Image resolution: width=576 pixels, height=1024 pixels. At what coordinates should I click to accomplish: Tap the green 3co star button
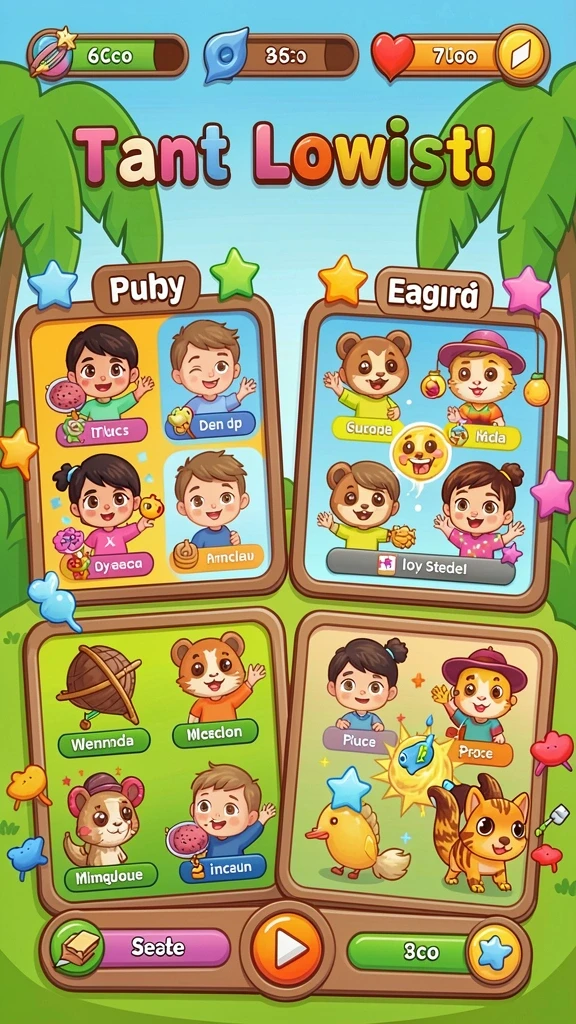(434, 952)
